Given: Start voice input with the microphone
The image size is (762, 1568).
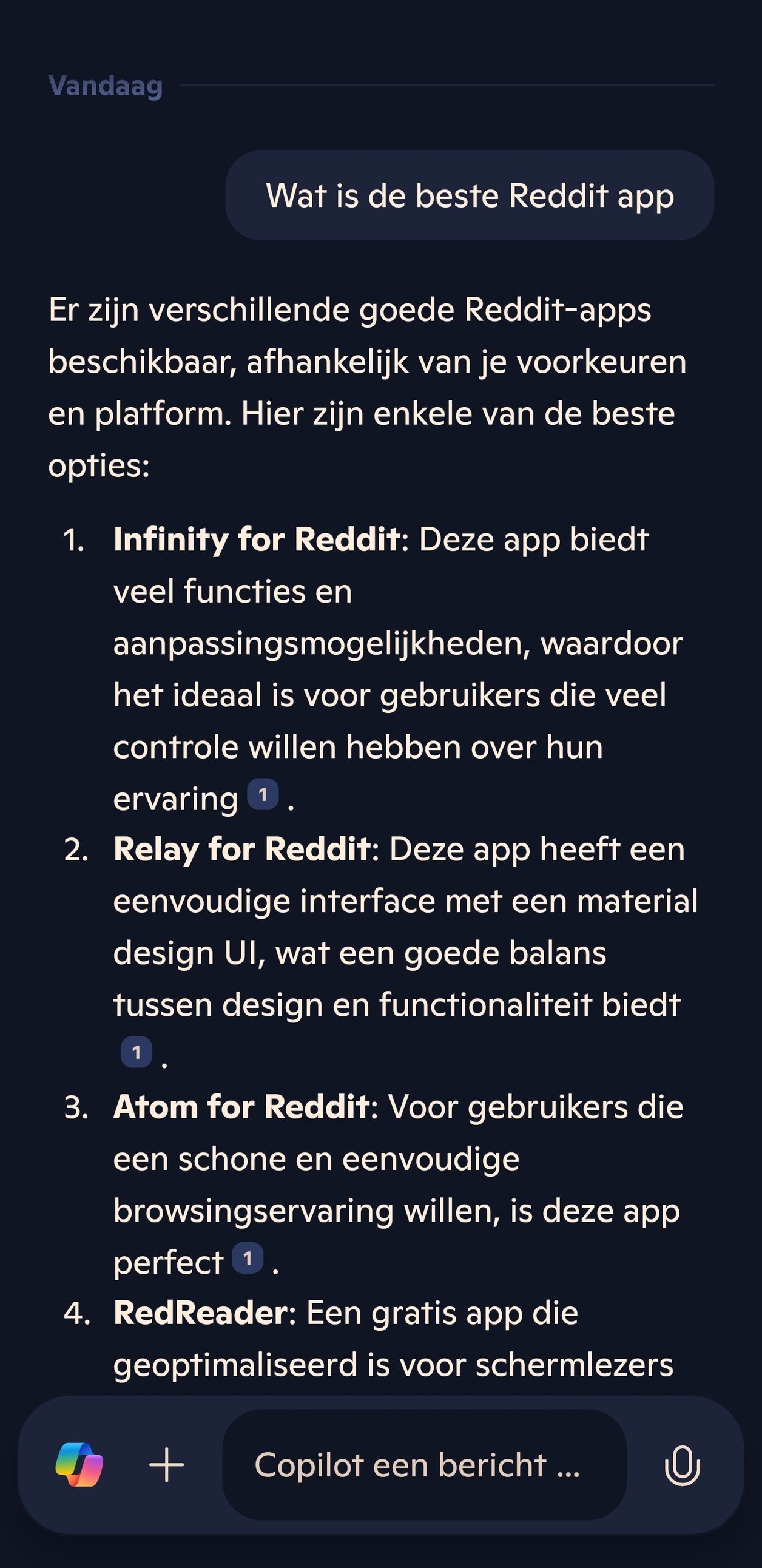Looking at the screenshot, I should point(682,1464).
